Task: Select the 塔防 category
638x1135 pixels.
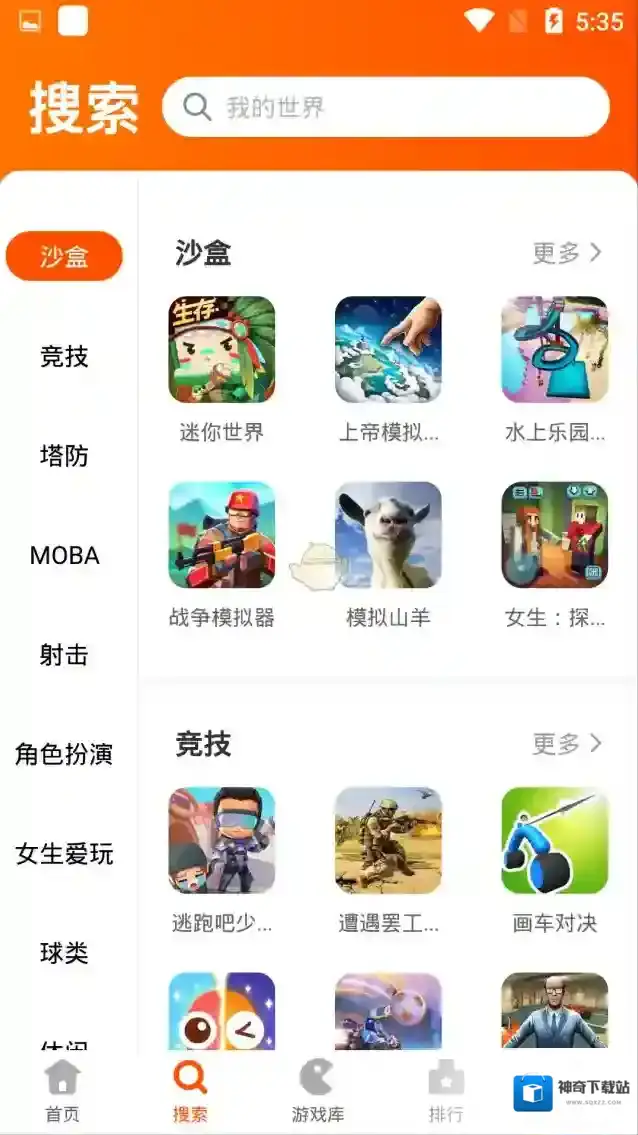Action: click(x=64, y=456)
